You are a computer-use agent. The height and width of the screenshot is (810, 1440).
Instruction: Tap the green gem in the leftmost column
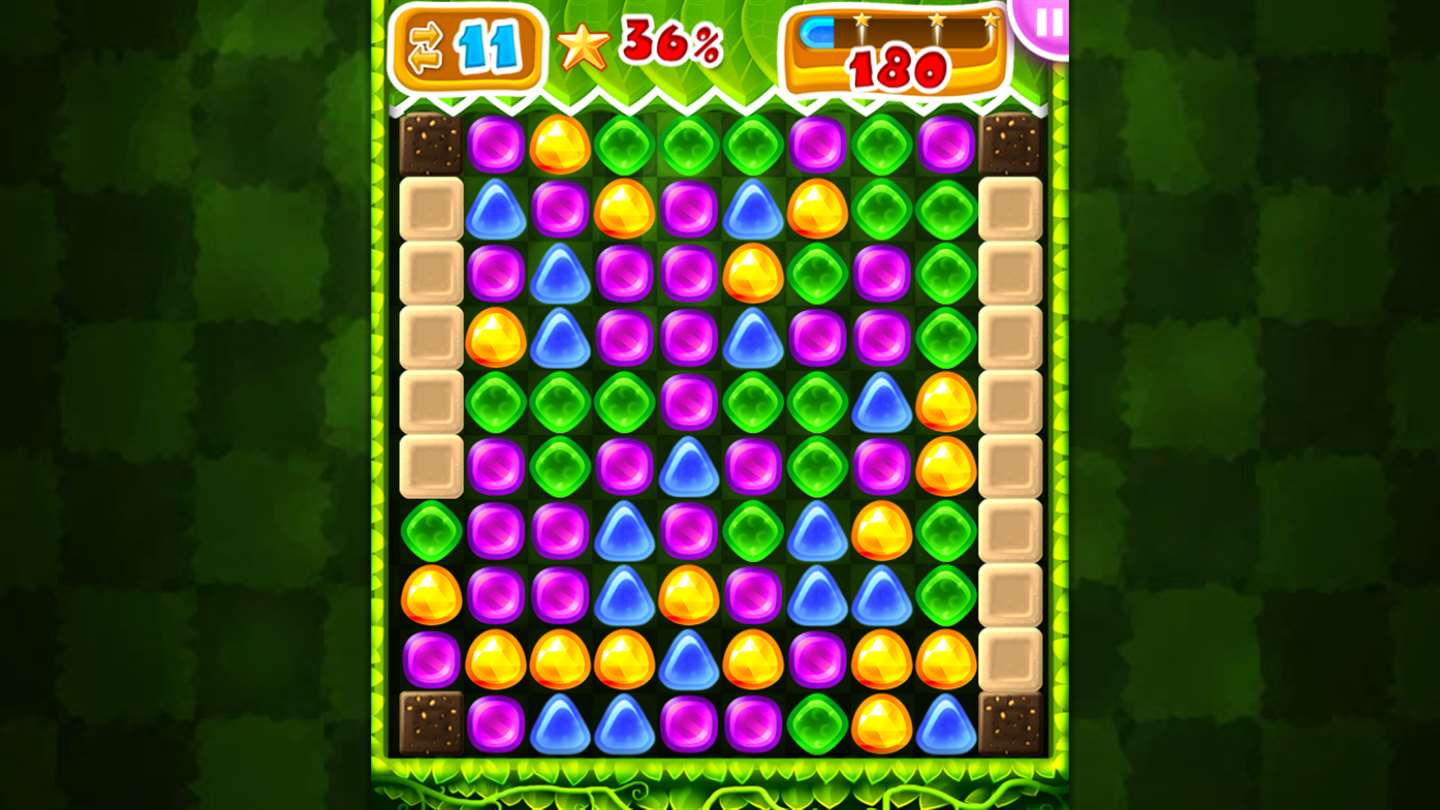(431, 531)
